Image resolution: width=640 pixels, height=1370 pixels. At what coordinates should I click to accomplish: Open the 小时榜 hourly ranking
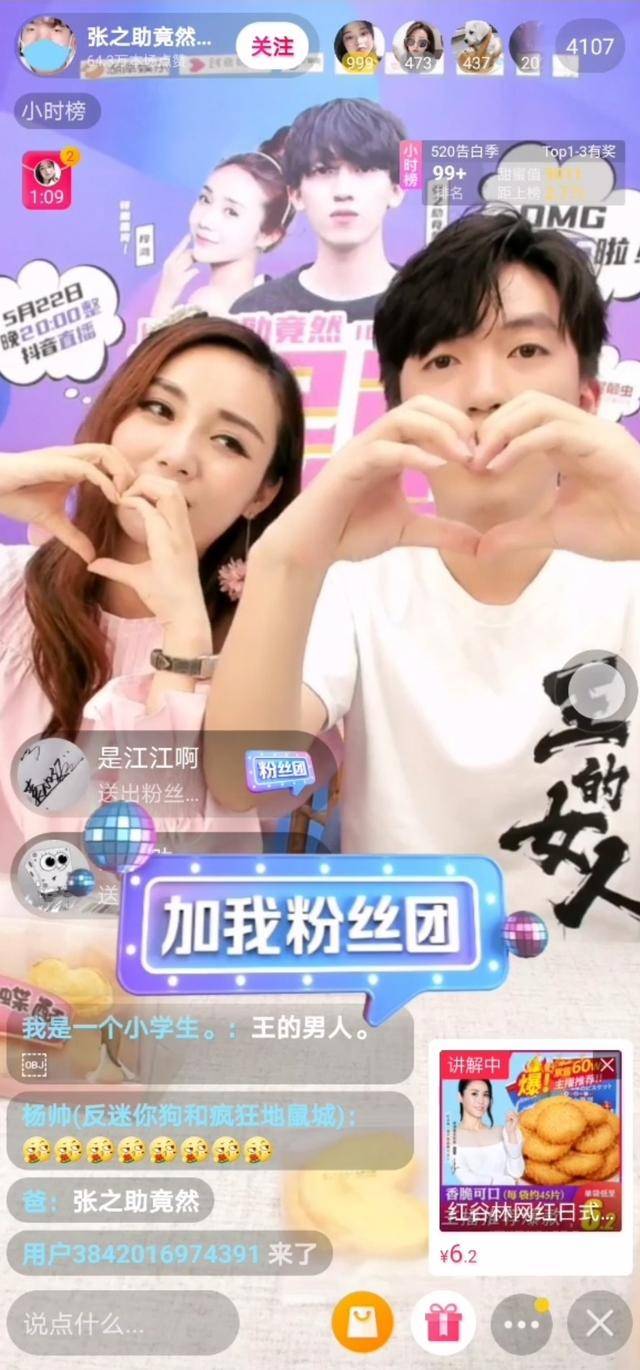[56, 110]
